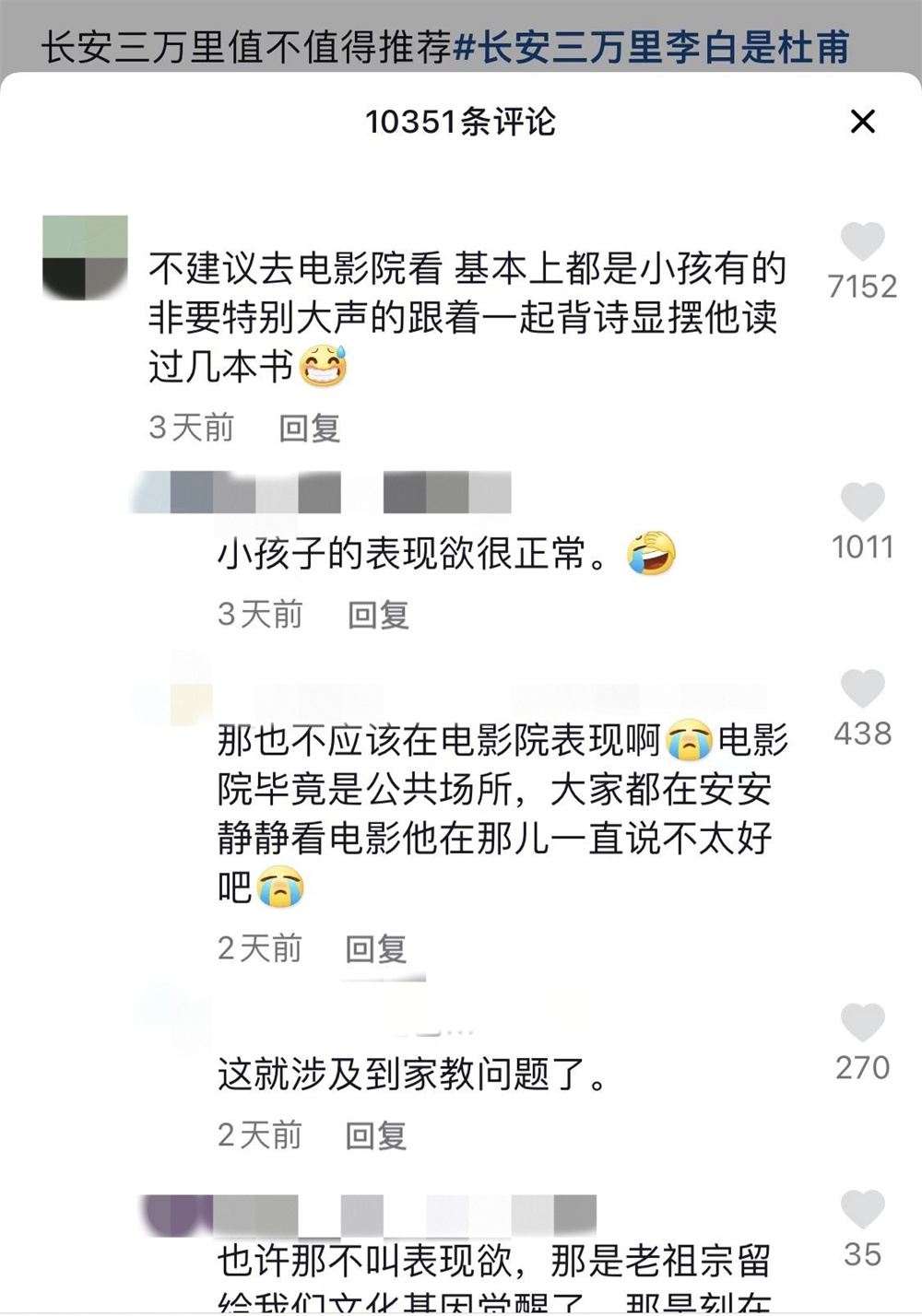Viewport: 922px width, 1316px height.
Task: Open the avatar of the 不建议去电影院看 commenter
Action: click(85, 258)
